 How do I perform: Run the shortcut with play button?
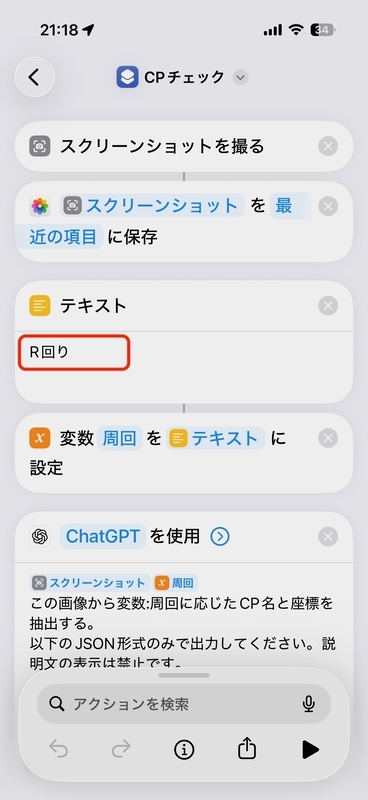[310, 749]
